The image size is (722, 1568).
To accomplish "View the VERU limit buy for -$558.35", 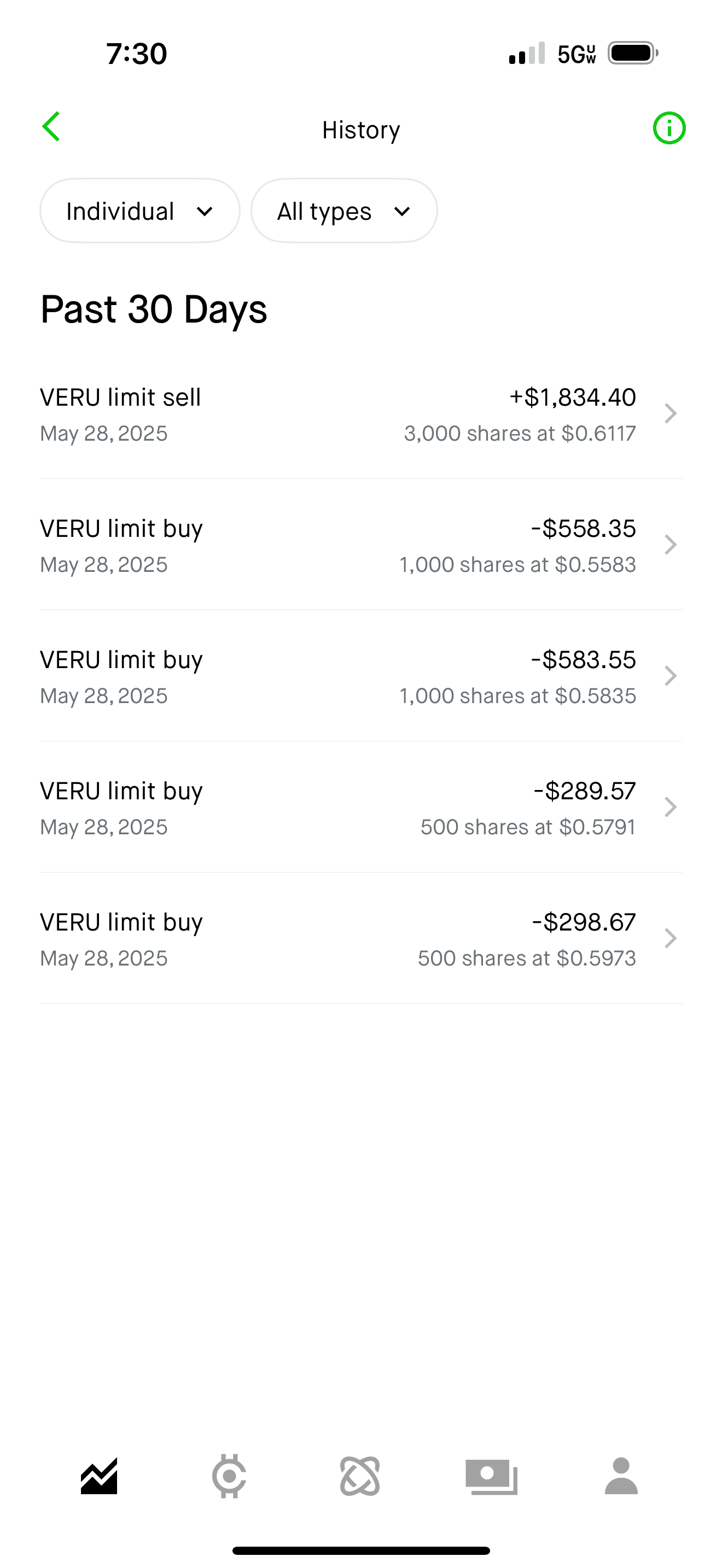I will (x=360, y=546).
